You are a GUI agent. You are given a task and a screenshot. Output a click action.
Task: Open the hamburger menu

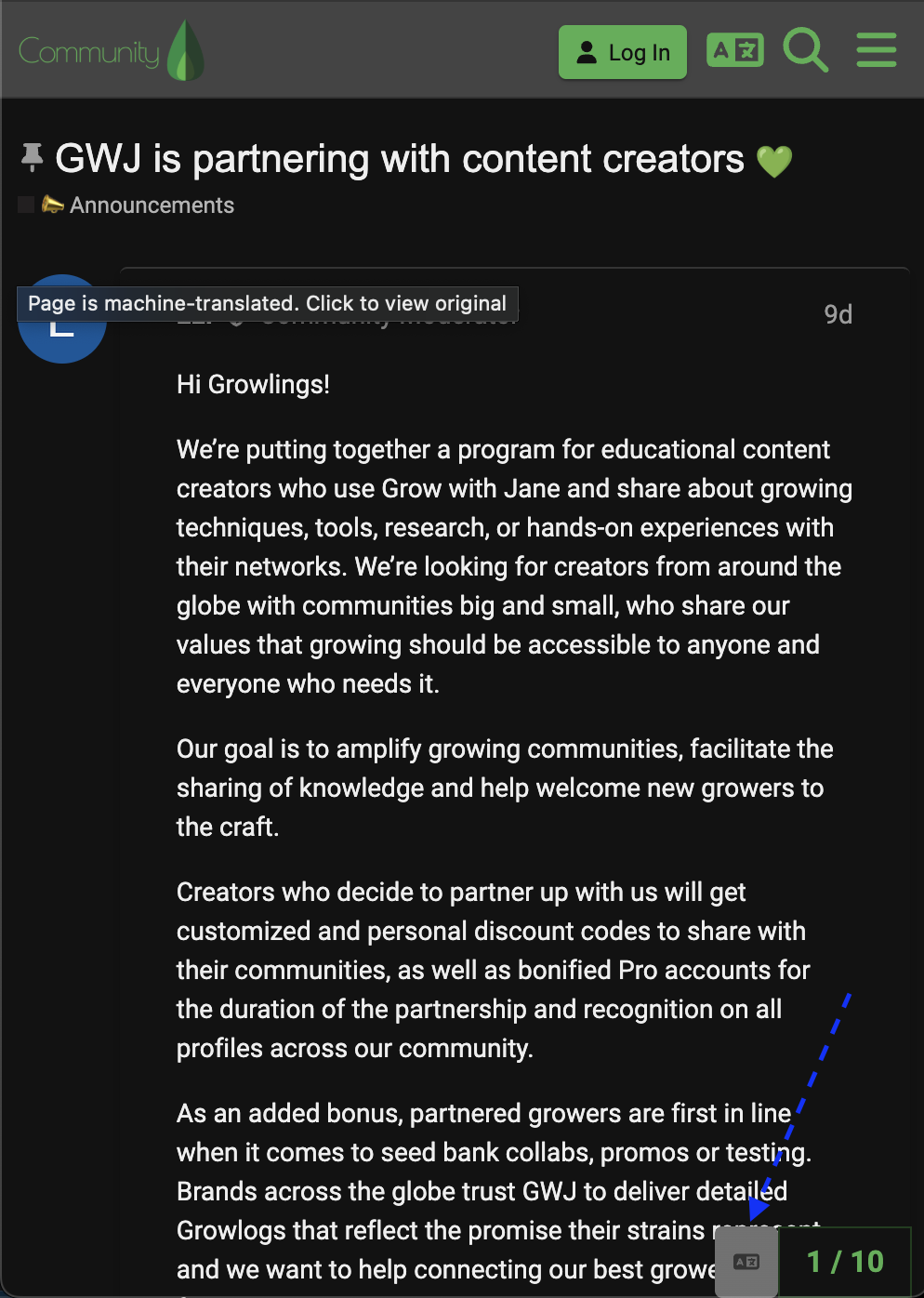(x=876, y=50)
